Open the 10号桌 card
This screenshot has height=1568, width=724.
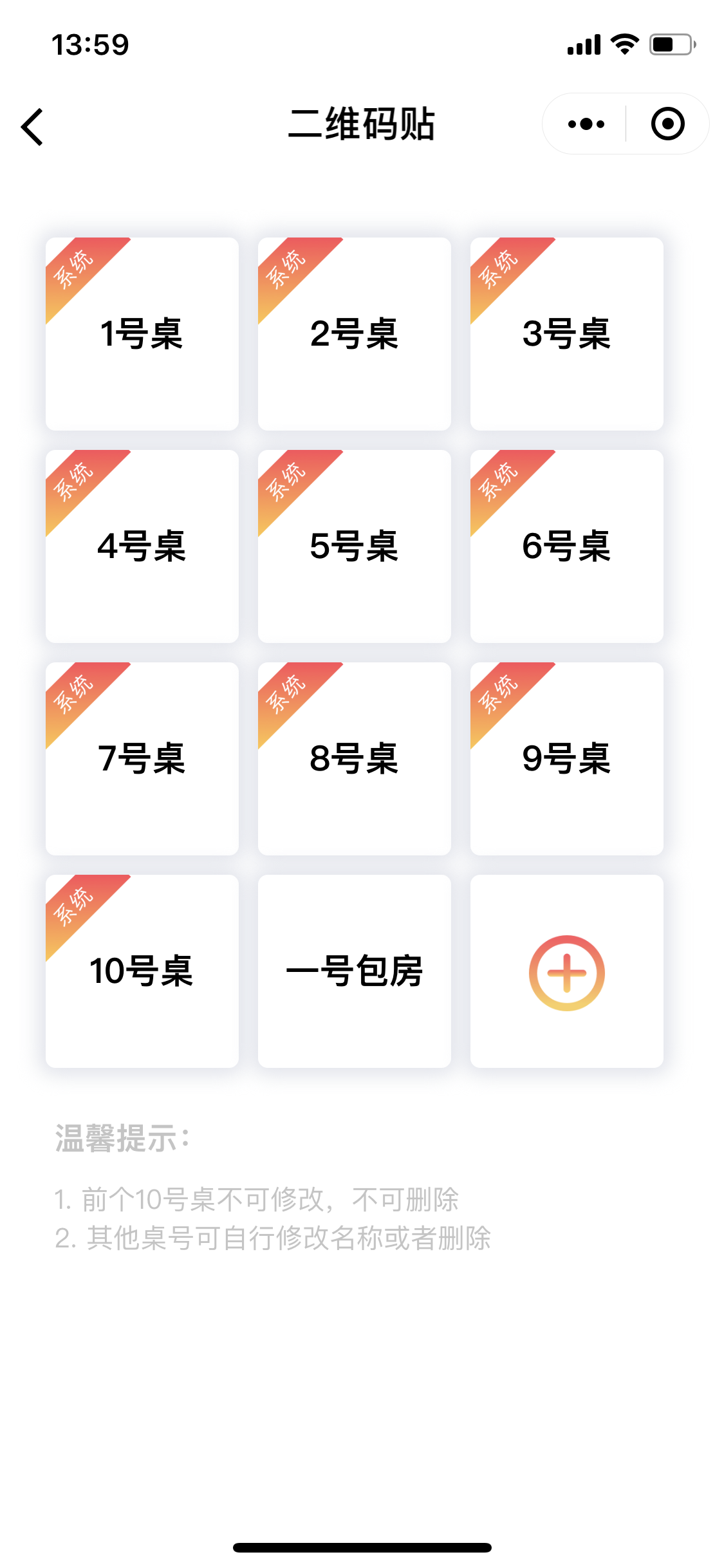[x=142, y=971]
